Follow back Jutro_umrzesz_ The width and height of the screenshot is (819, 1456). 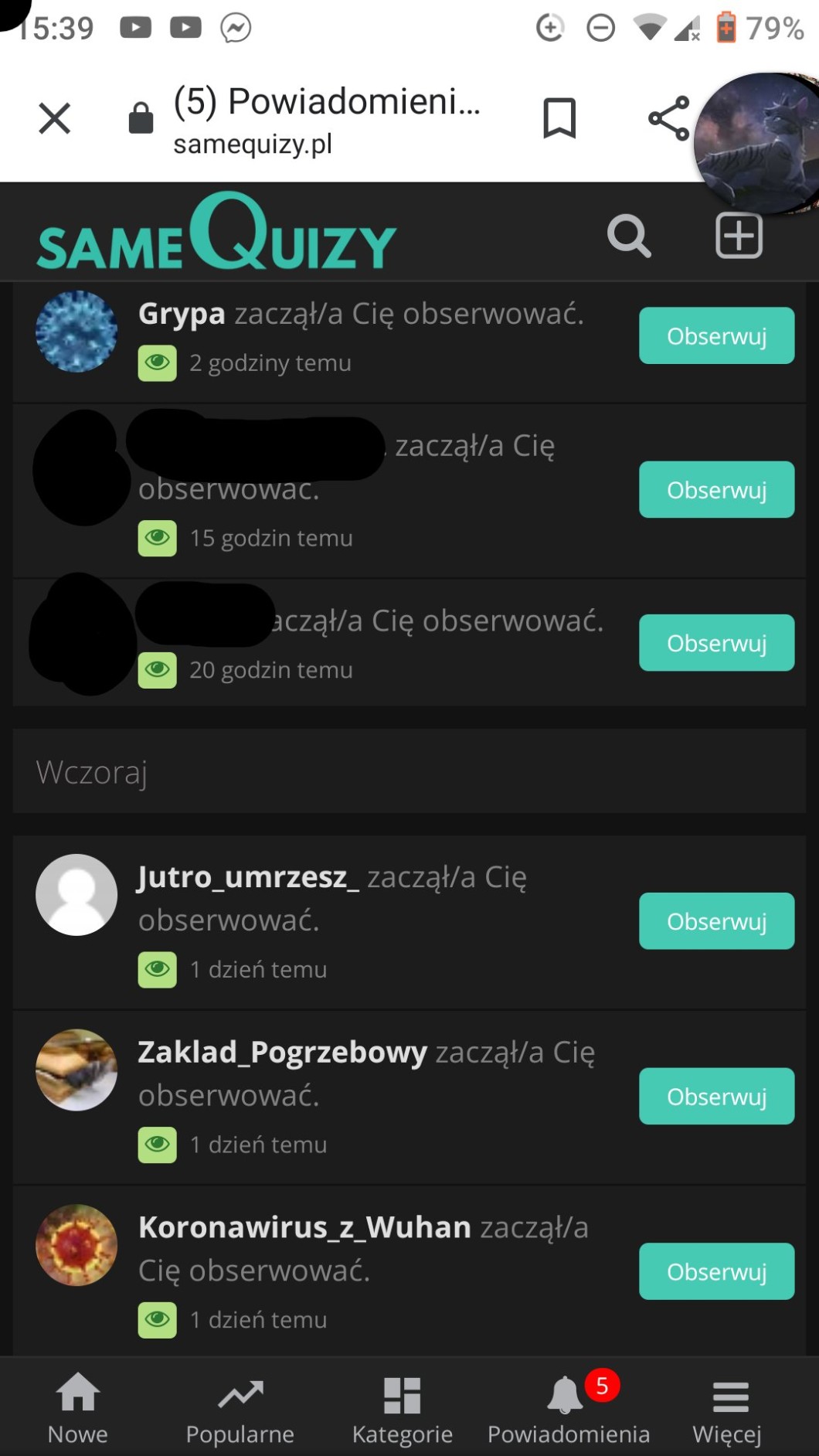click(x=716, y=921)
